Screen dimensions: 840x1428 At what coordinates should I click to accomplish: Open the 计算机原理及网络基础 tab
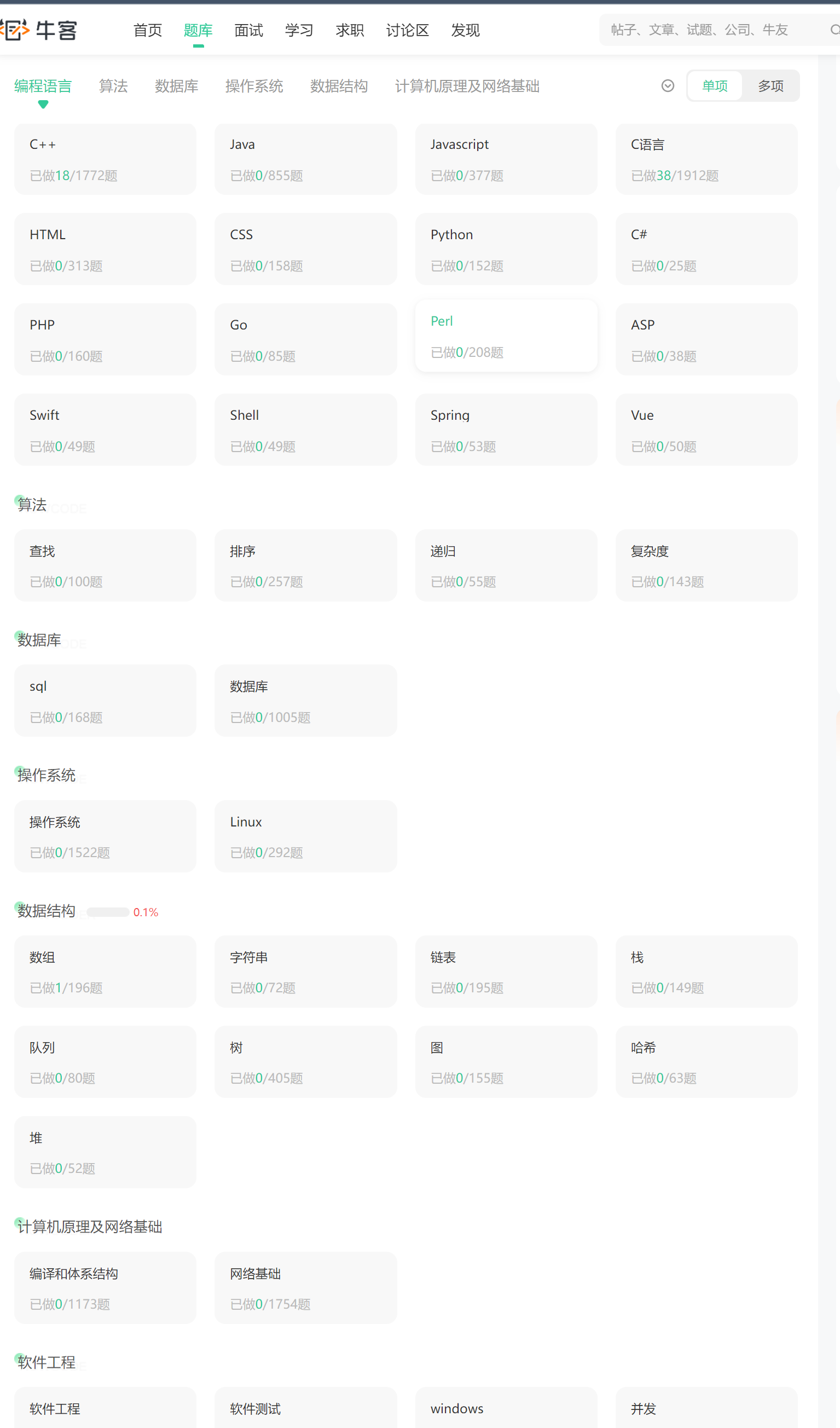click(467, 86)
